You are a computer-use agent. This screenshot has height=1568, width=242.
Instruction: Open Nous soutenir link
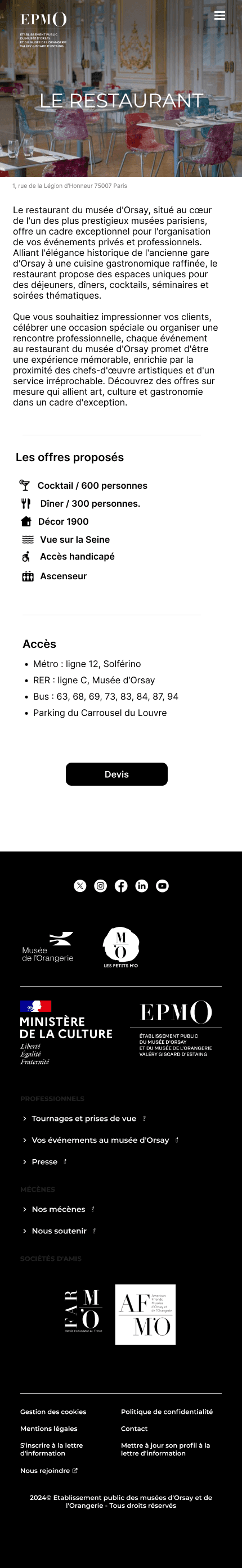(59, 1231)
